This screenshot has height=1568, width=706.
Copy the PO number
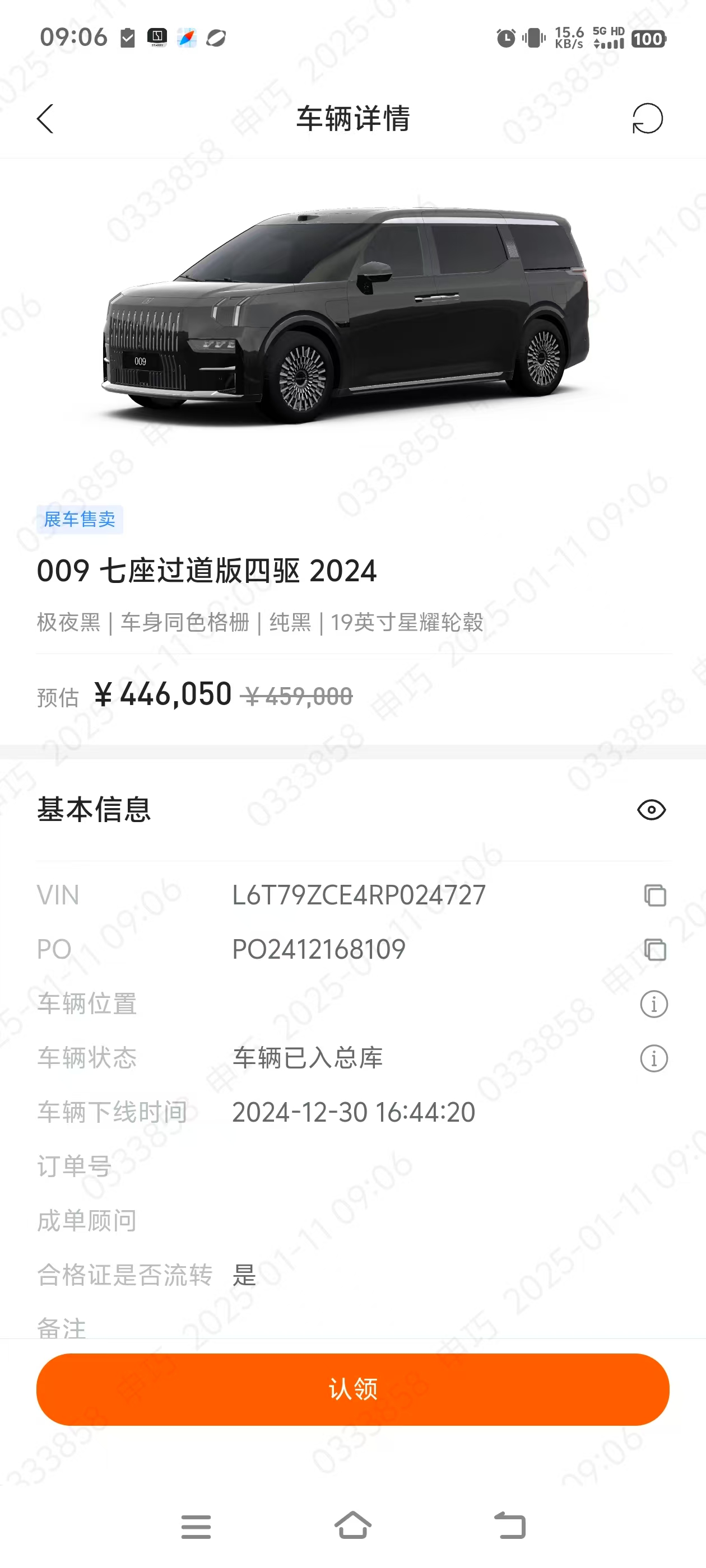click(x=655, y=950)
